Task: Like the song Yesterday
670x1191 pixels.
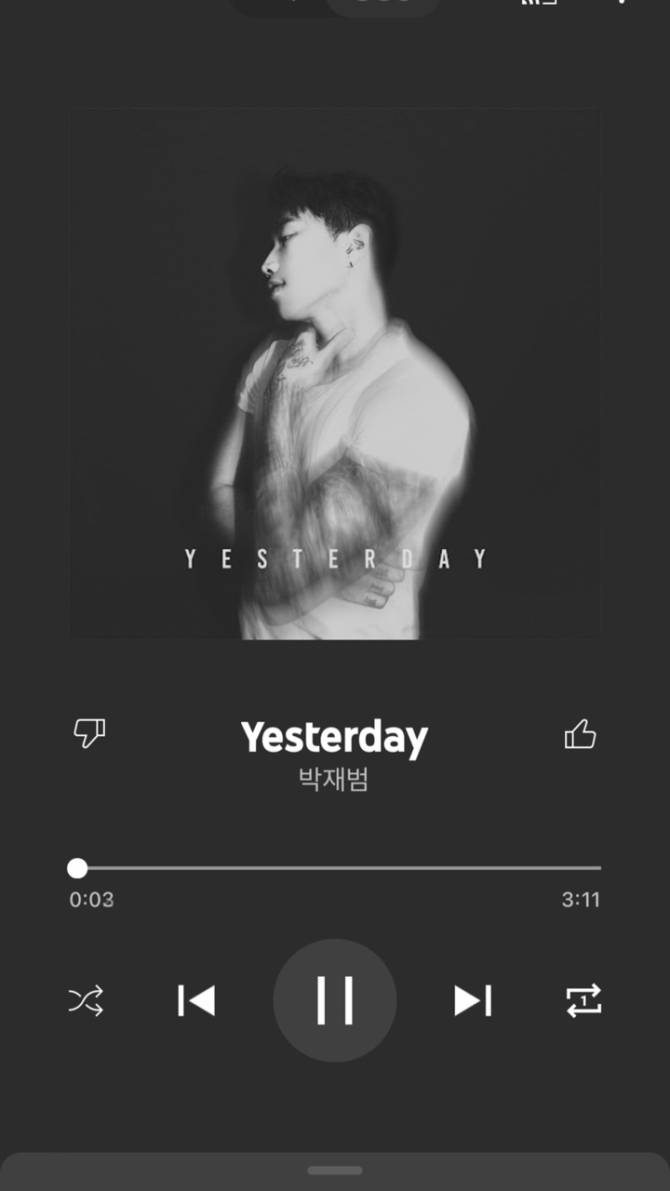Action: 580,736
